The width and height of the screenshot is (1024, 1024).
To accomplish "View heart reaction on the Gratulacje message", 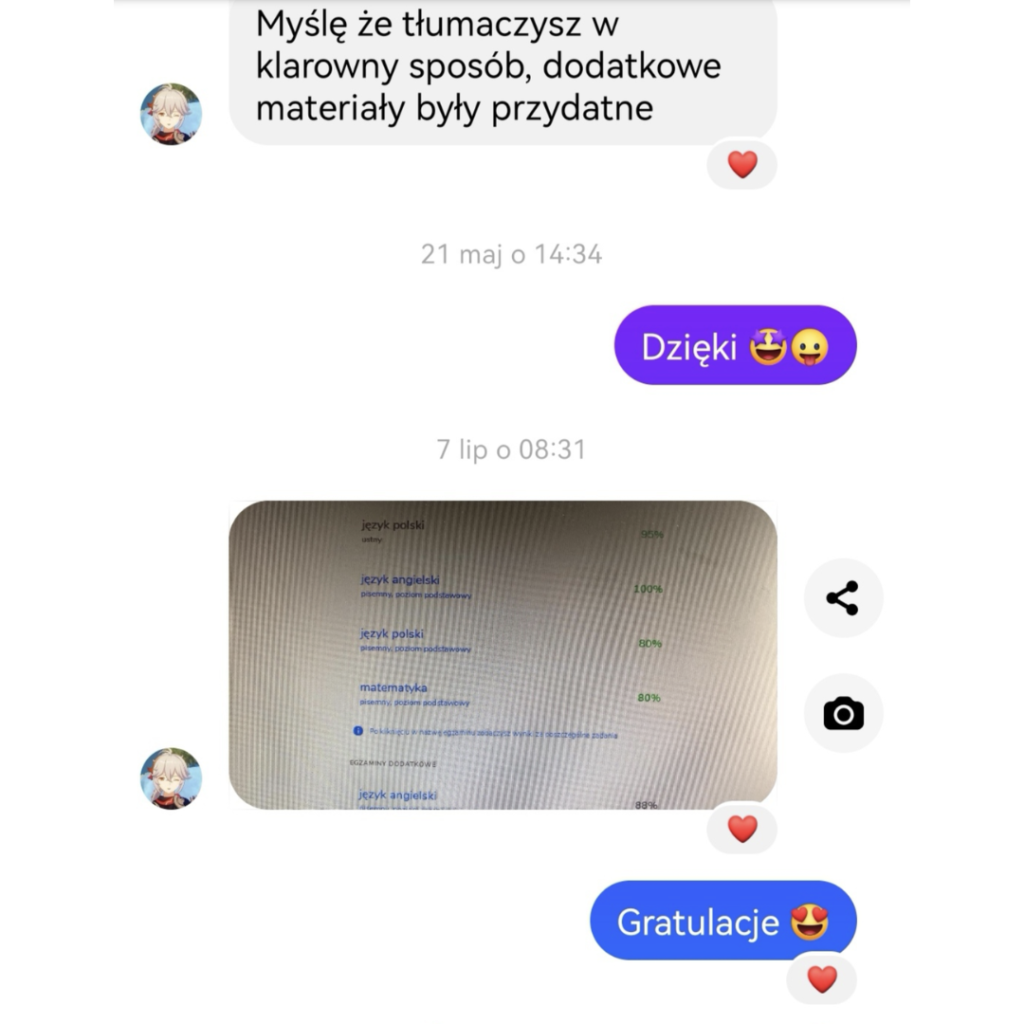I will [821, 979].
